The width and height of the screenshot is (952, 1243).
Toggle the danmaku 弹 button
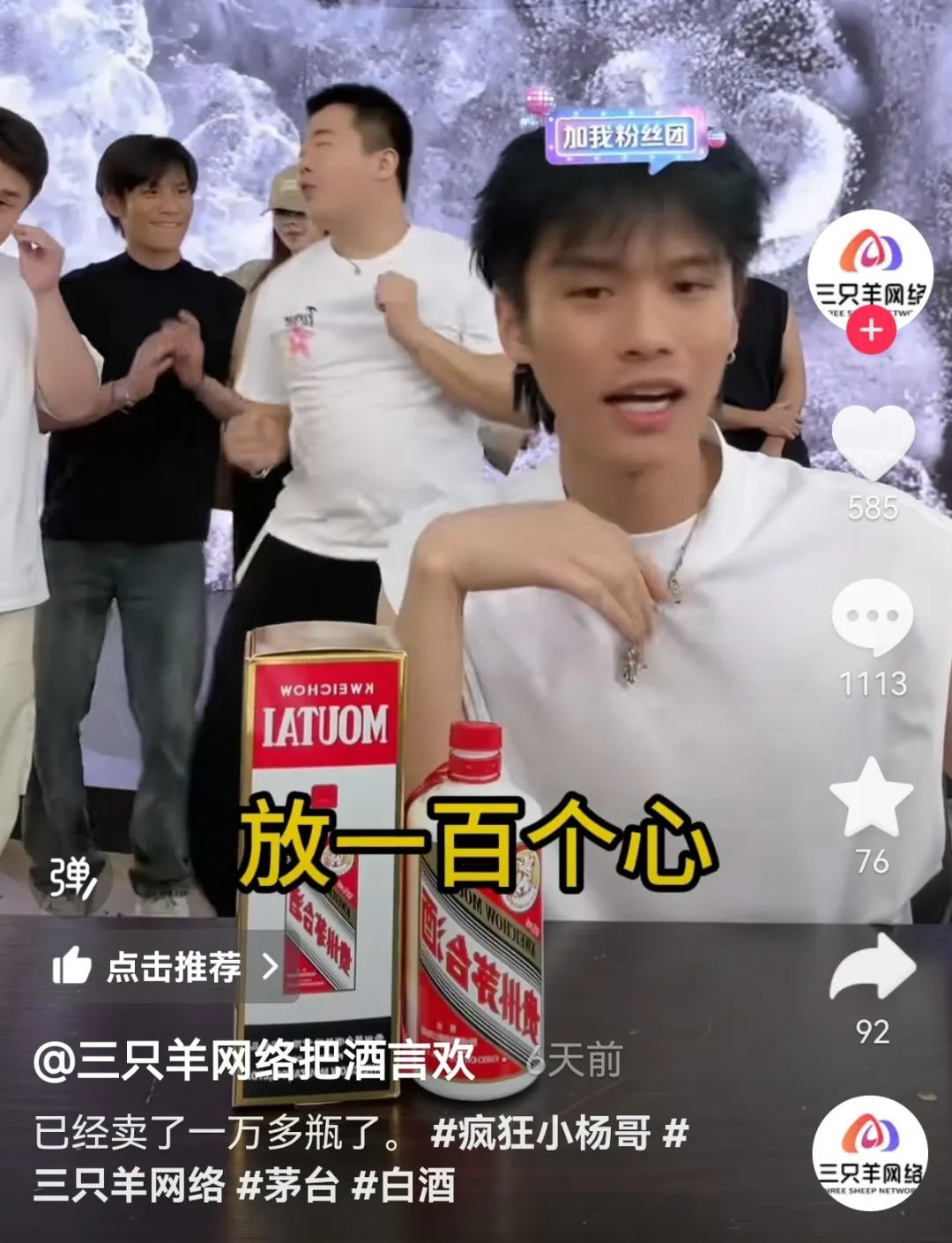tap(72, 876)
